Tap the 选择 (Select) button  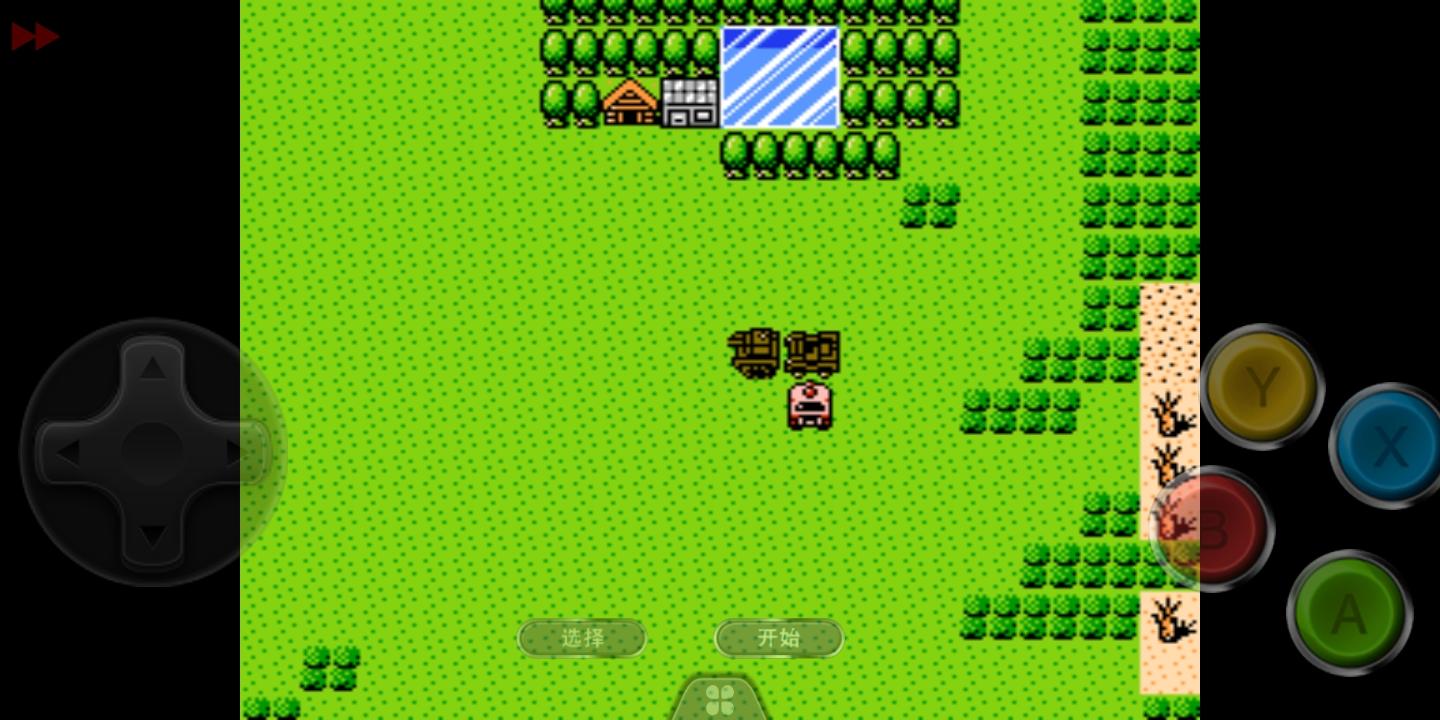point(582,638)
